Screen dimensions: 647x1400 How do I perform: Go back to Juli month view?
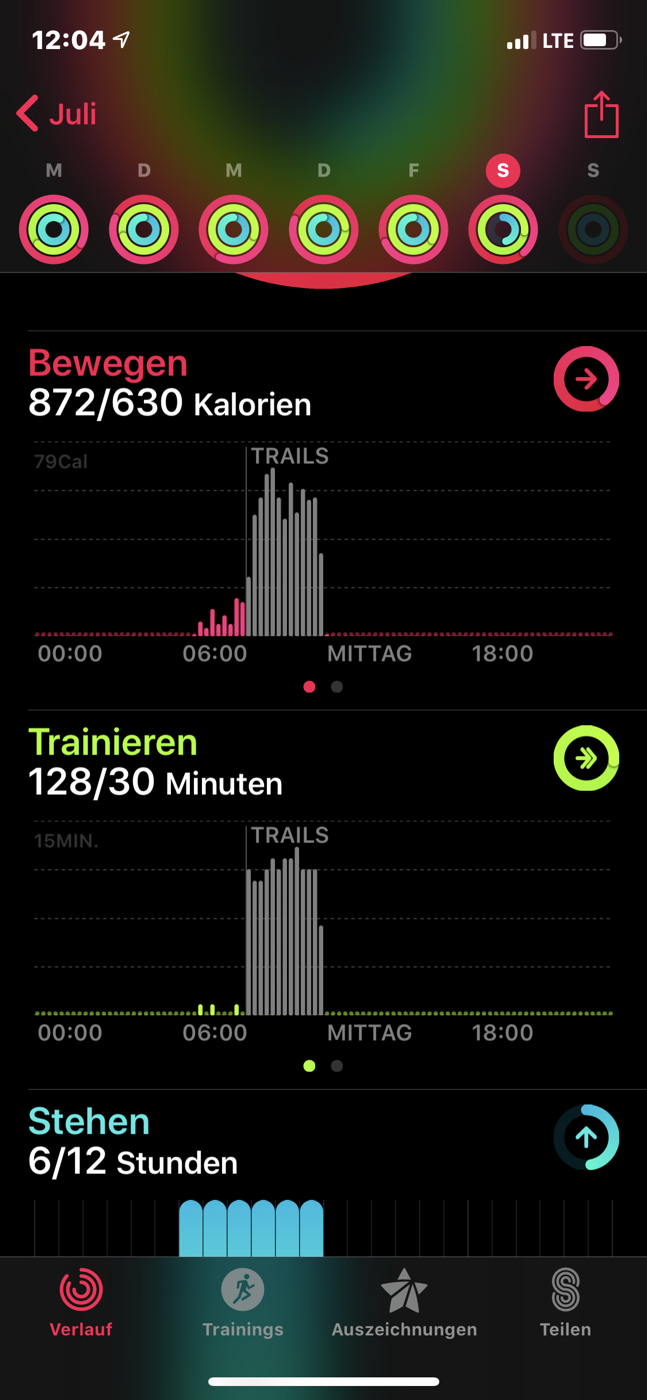tap(57, 114)
